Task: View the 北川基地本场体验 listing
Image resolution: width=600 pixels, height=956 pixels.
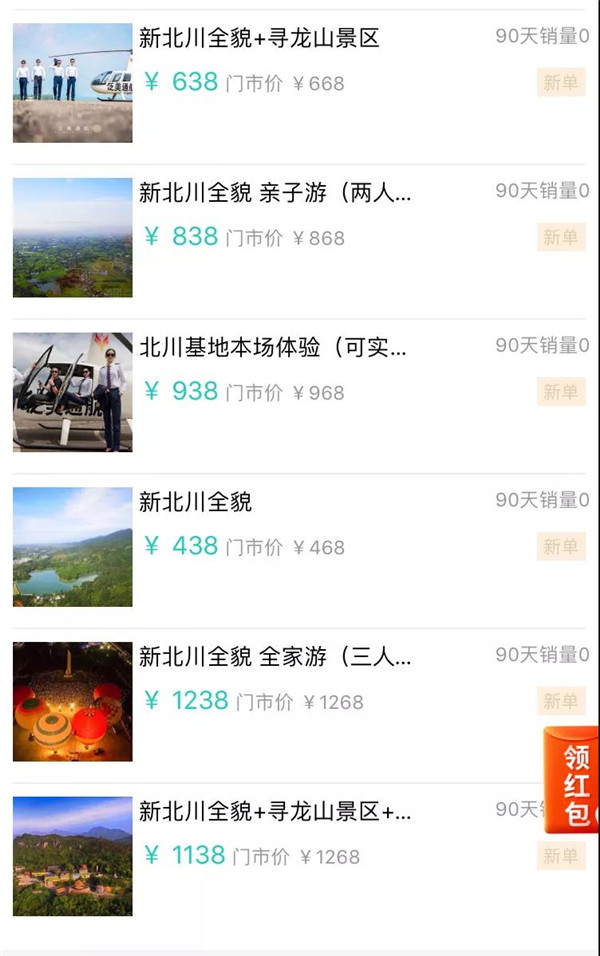Action: 272,348
